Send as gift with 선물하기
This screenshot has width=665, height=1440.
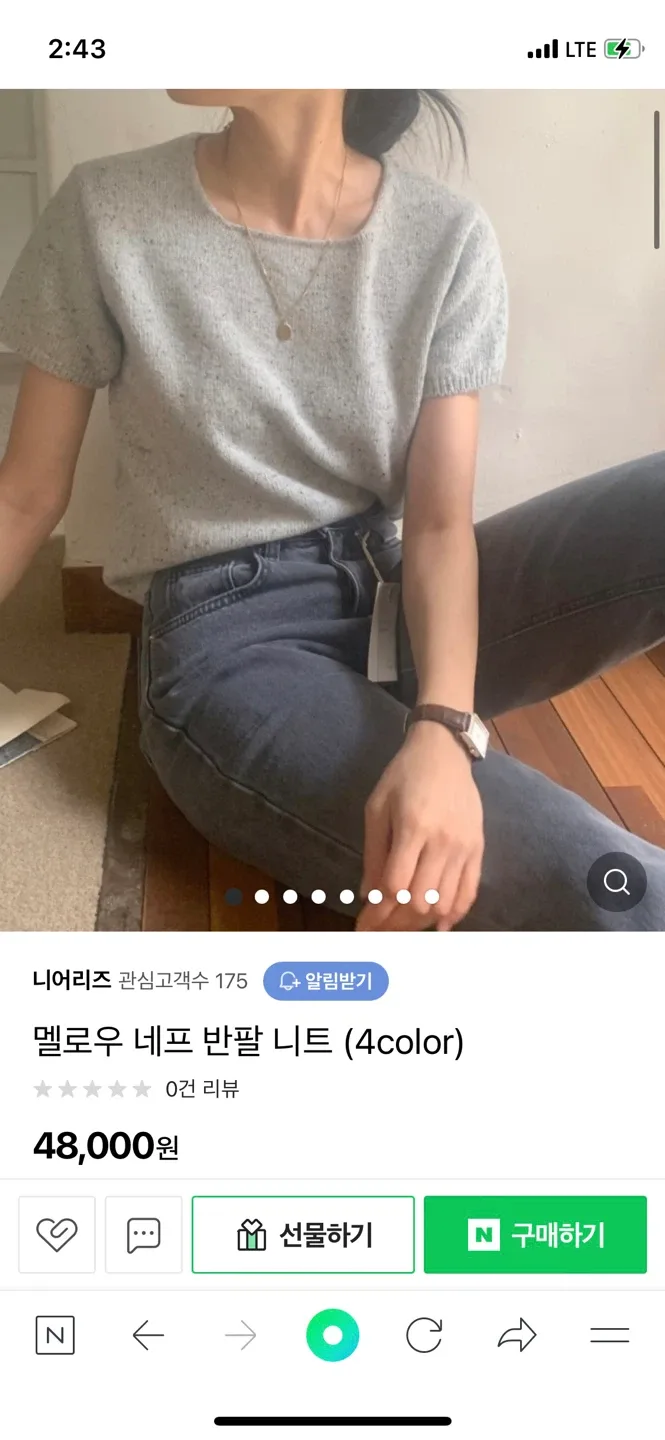click(303, 1235)
